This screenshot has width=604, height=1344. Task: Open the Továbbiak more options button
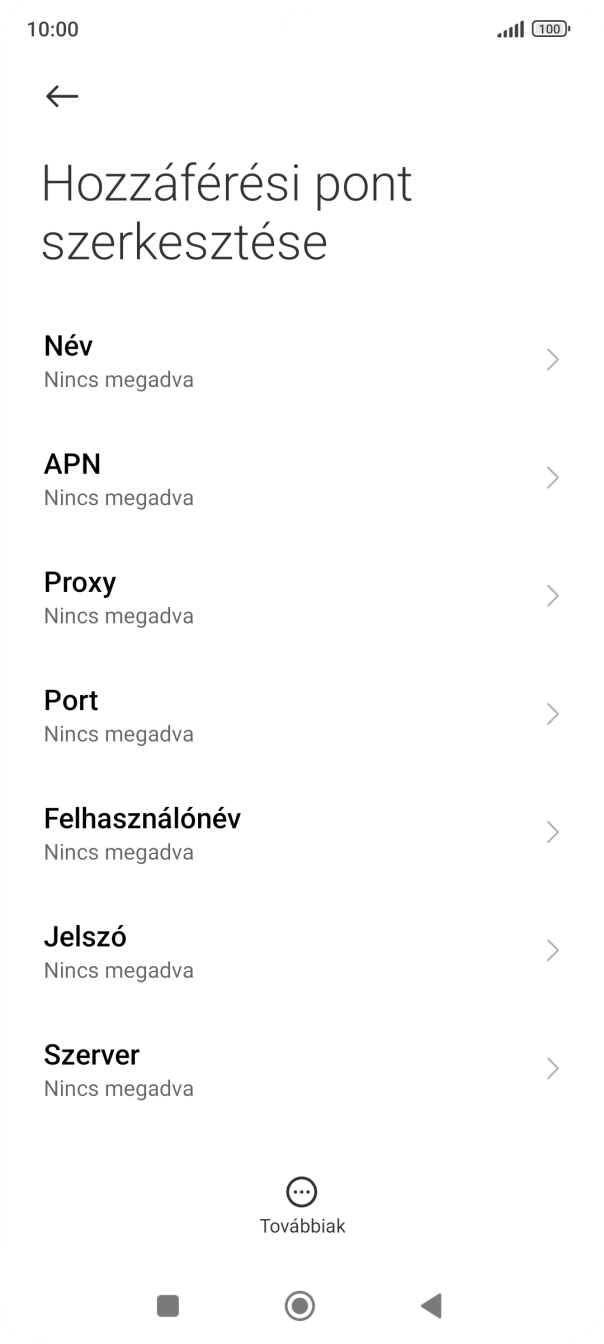click(x=302, y=1205)
